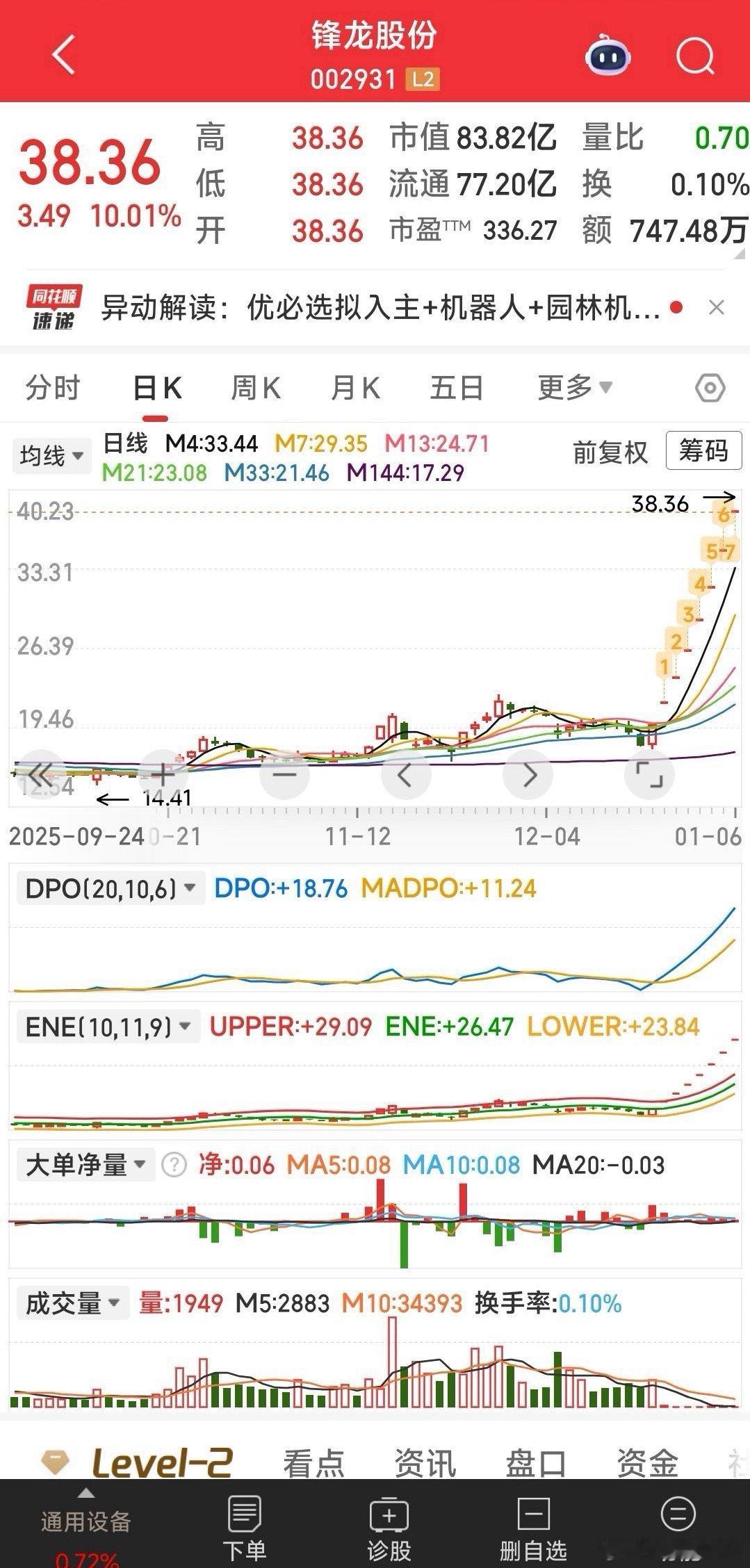
Task: Enter fullscreen chart mode
Action: point(649,774)
